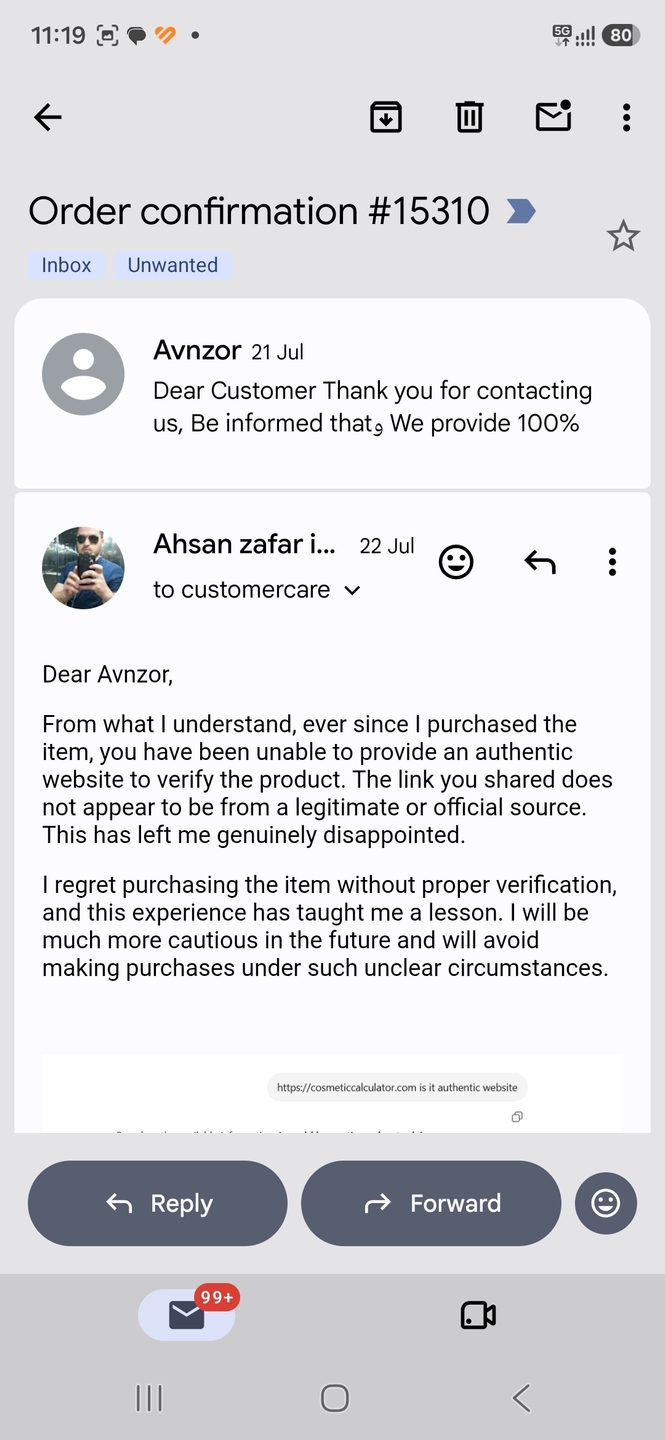Open emoji reaction button beside Forward
This screenshot has width=665, height=1440.
[606, 1203]
